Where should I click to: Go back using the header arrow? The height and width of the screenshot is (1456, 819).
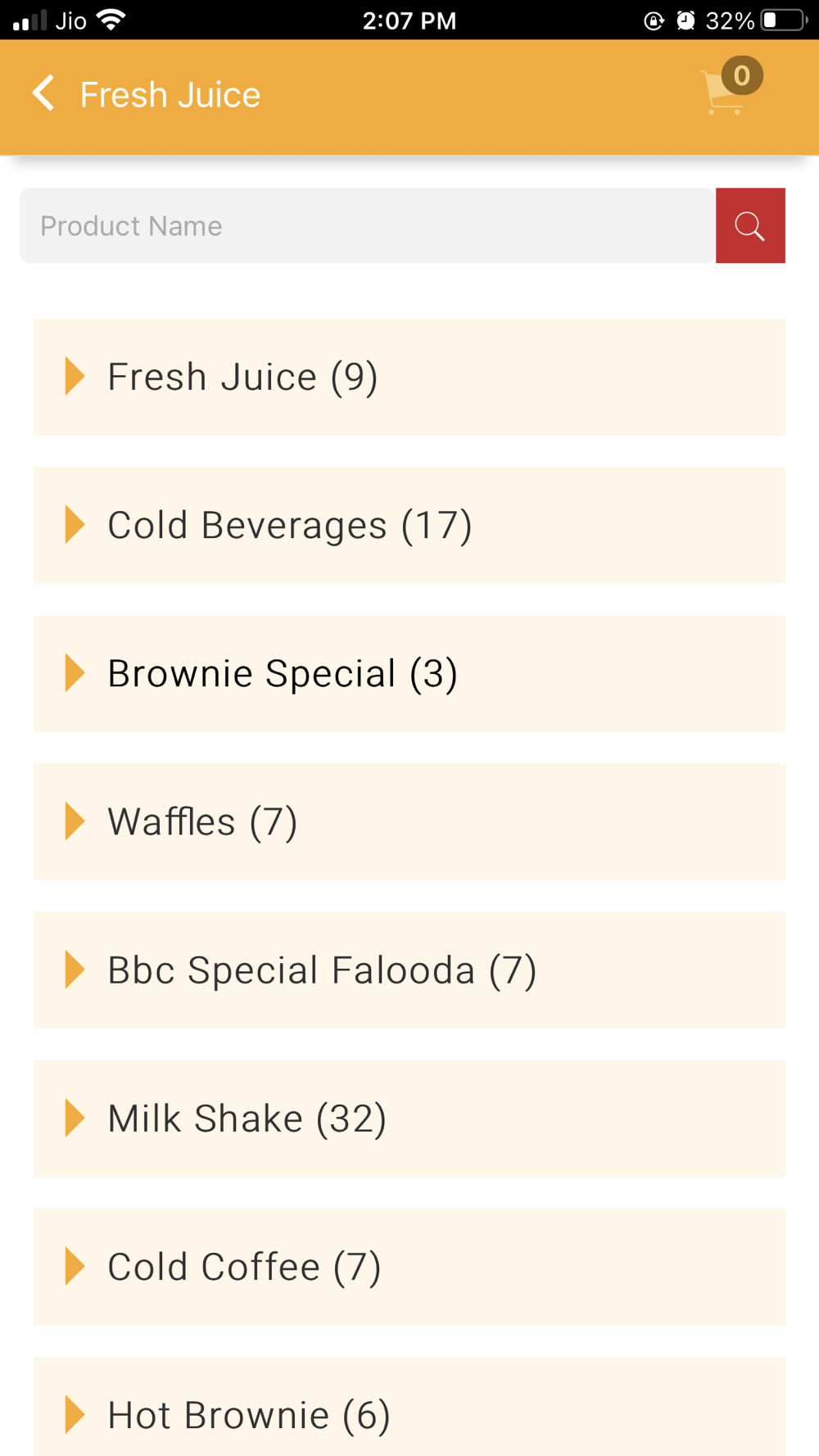tap(43, 93)
